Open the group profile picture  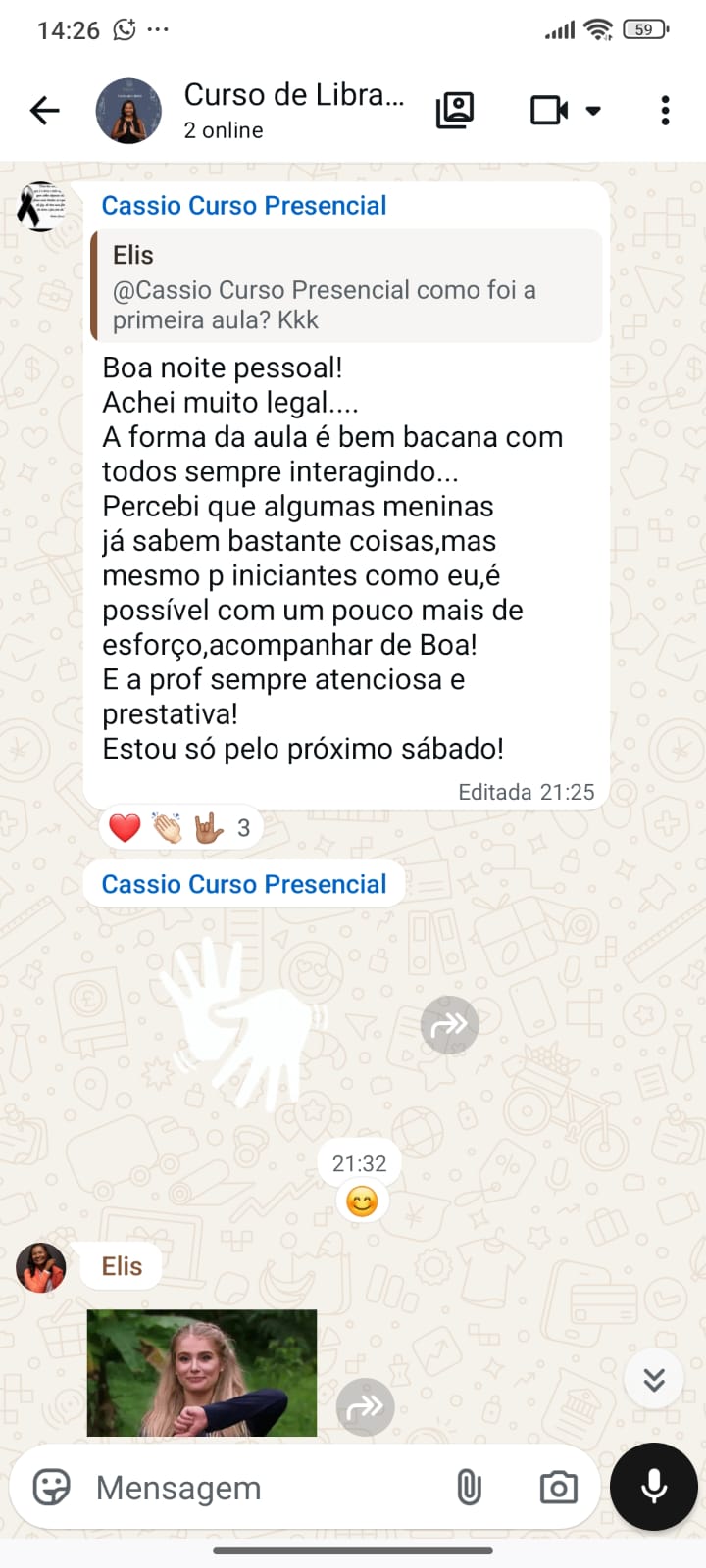pos(131,110)
